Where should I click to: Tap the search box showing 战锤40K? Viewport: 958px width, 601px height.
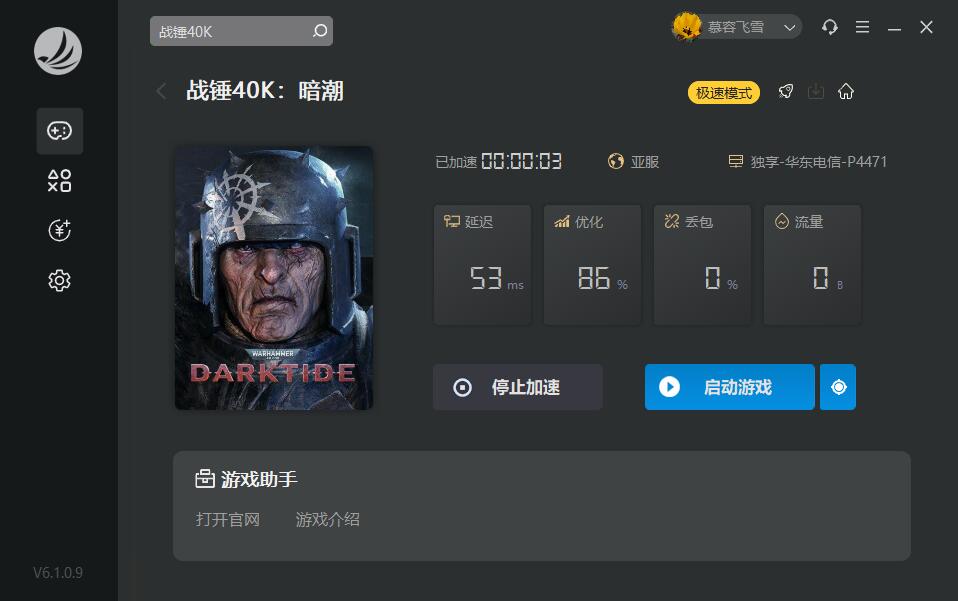[230, 31]
